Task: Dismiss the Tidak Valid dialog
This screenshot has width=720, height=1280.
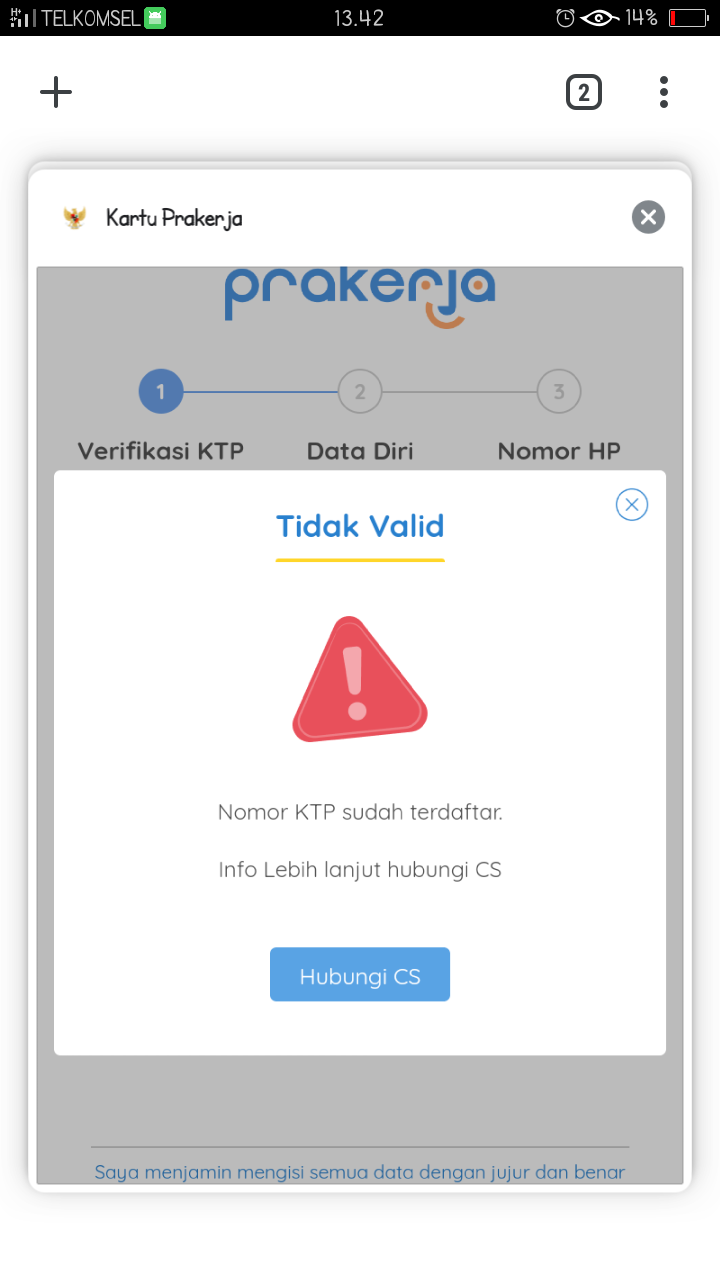Action: 631,505
